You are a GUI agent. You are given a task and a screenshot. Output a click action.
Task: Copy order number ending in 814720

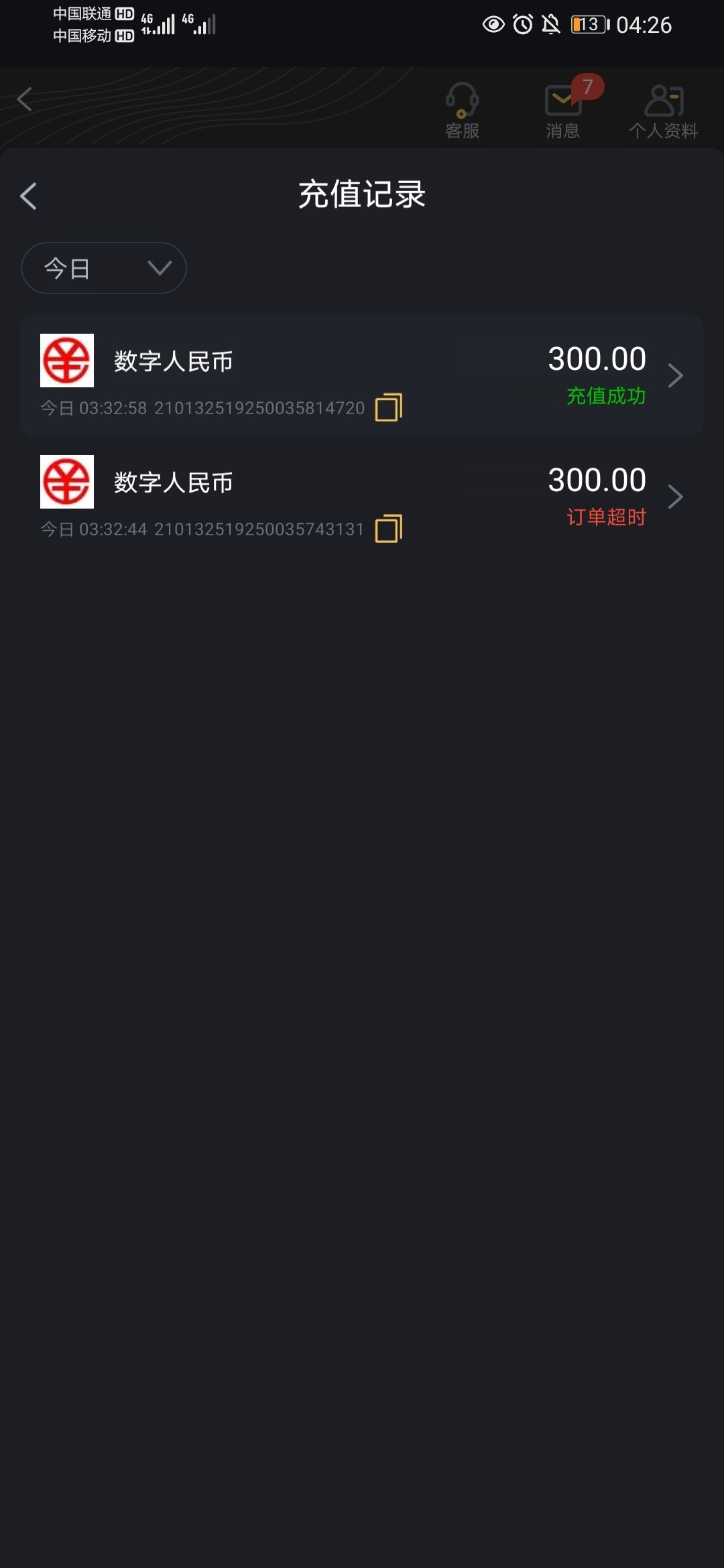click(389, 407)
